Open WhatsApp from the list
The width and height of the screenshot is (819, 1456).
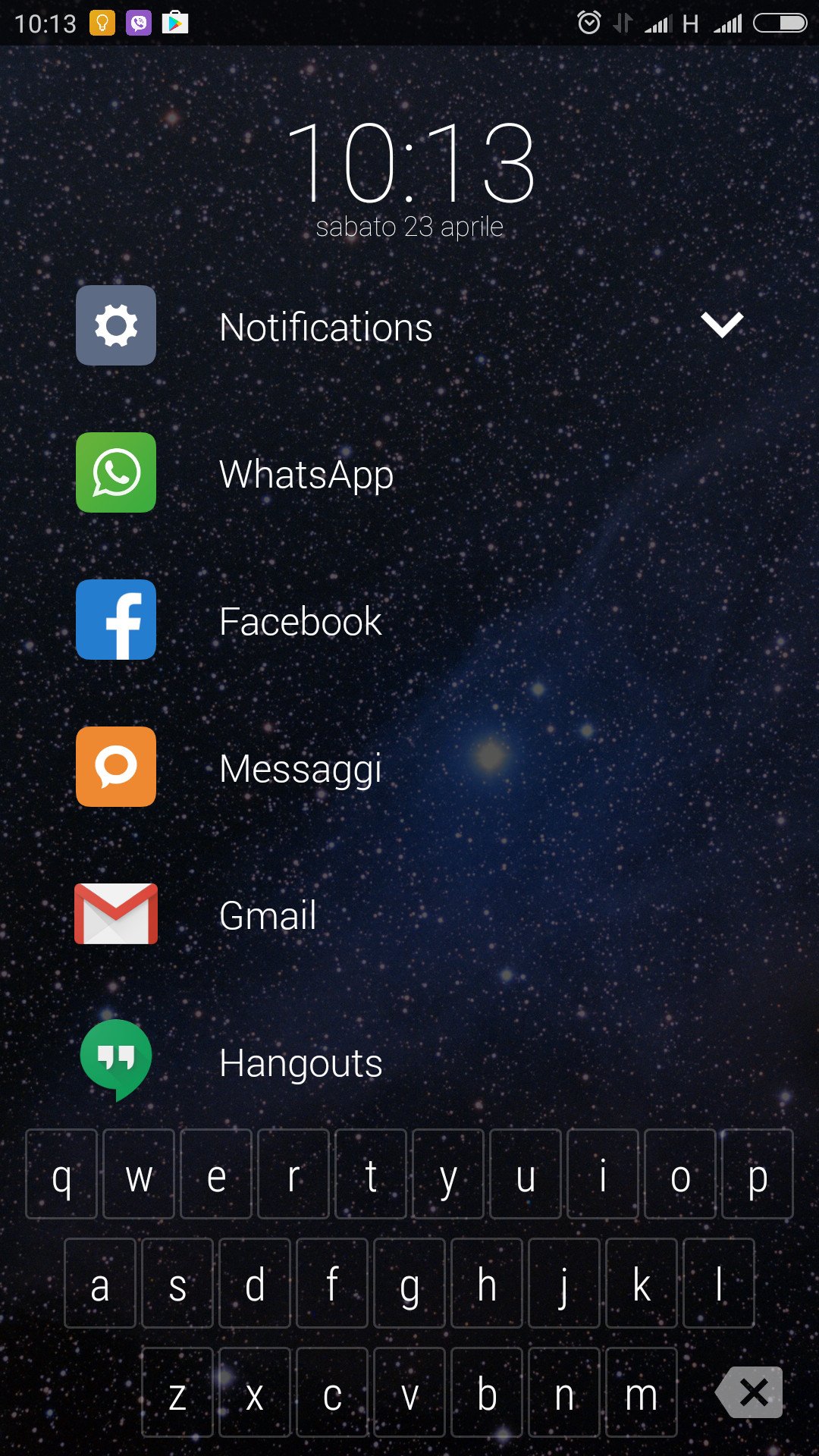point(409,473)
